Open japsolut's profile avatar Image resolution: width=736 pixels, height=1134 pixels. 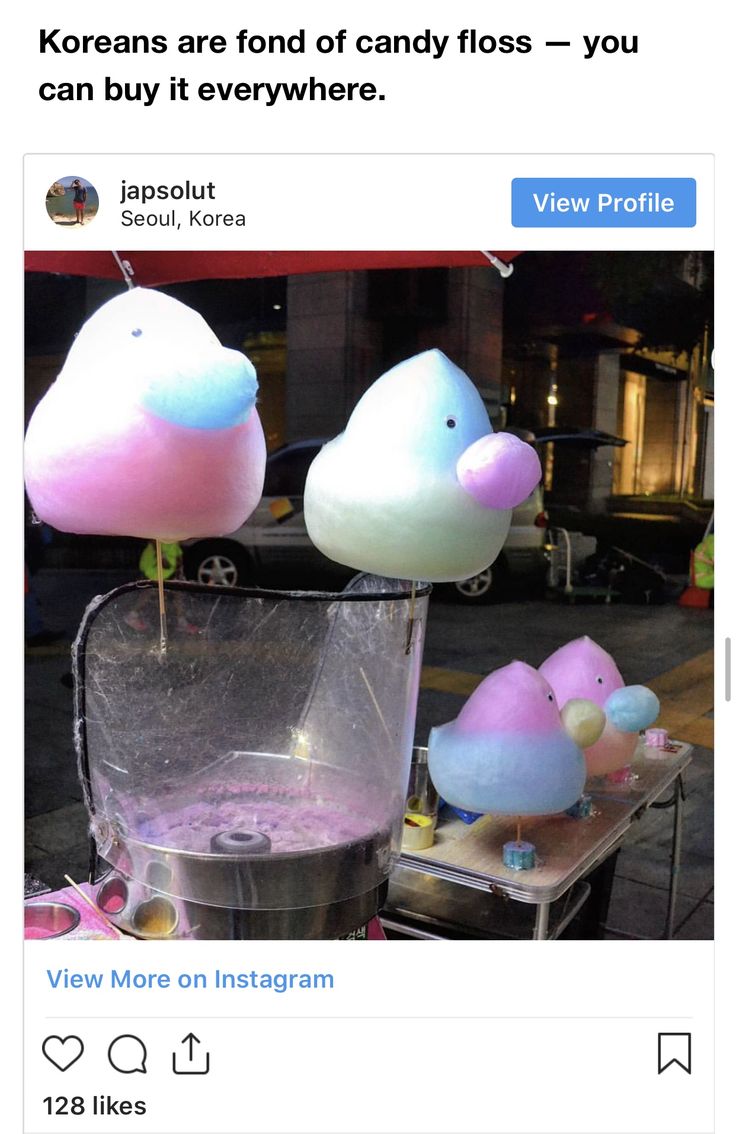(x=72, y=202)
